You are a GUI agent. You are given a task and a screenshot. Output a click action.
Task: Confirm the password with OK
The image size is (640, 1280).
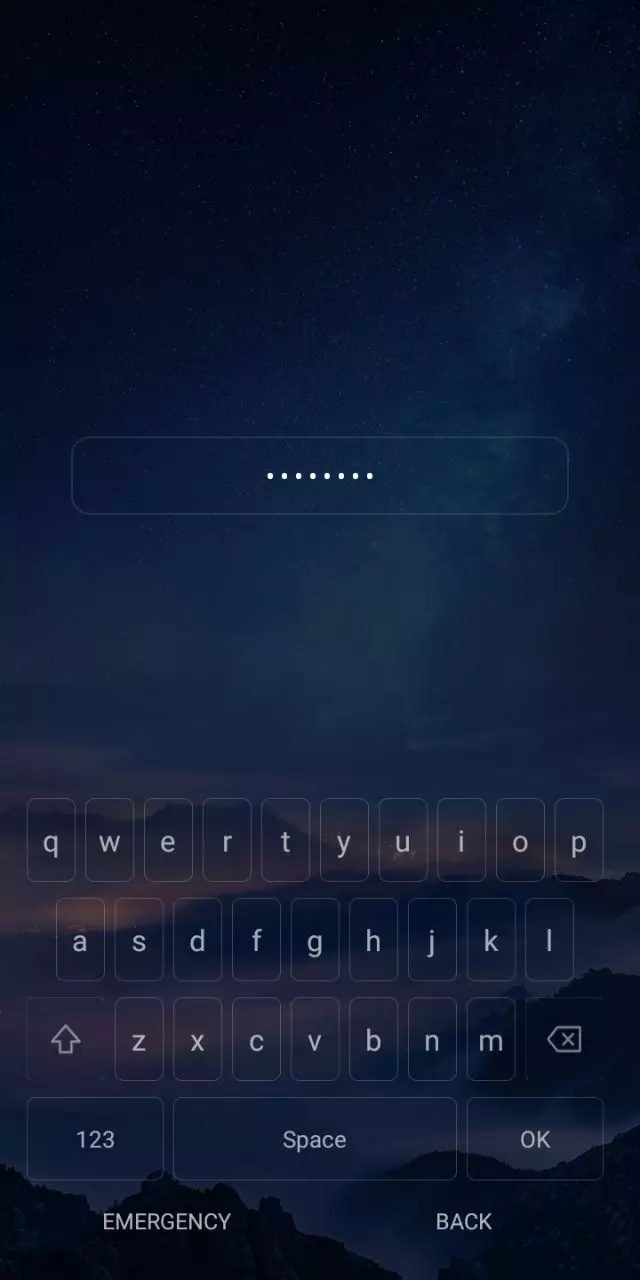pyautogui.click(x=535, y=1139)
